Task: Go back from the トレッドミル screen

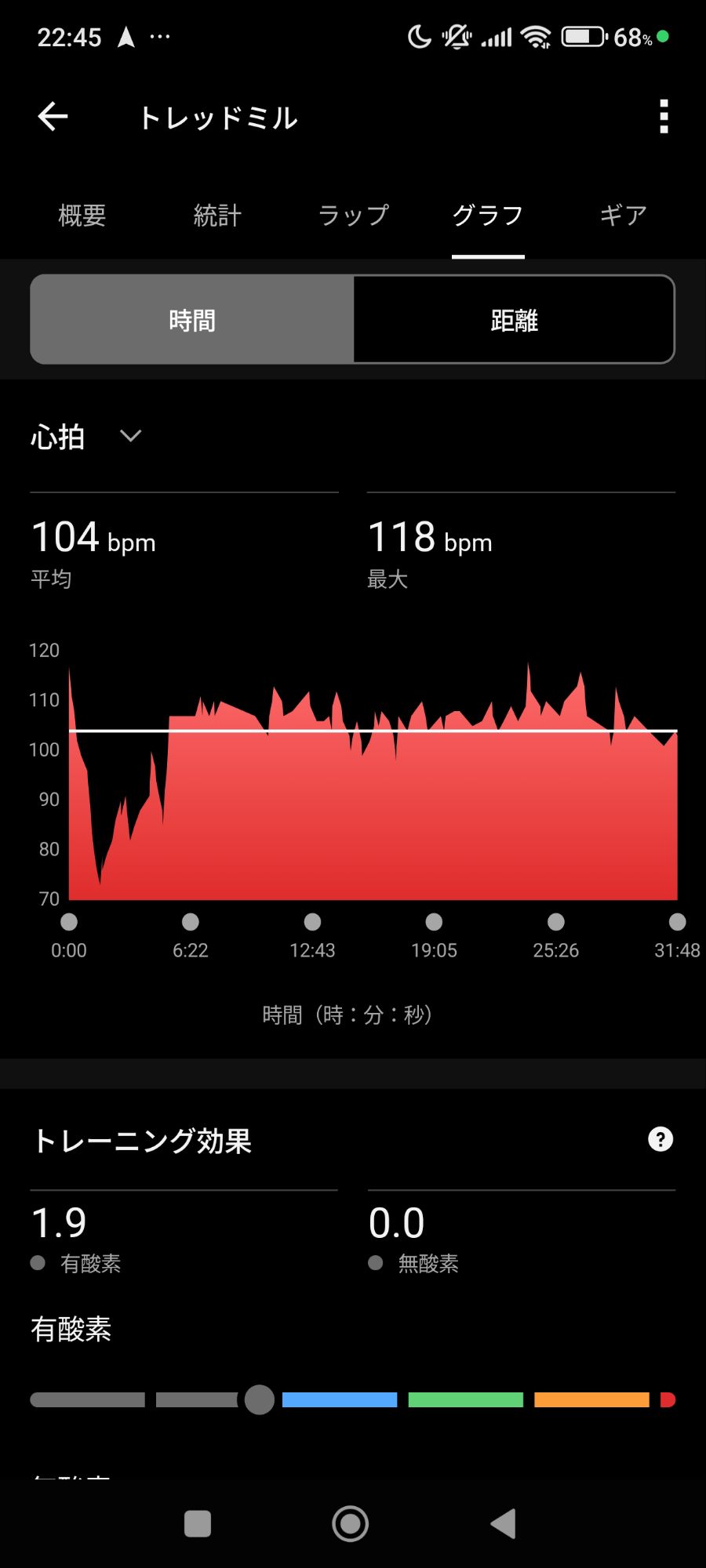Action: pyautogui.click(x=53, y=117)
